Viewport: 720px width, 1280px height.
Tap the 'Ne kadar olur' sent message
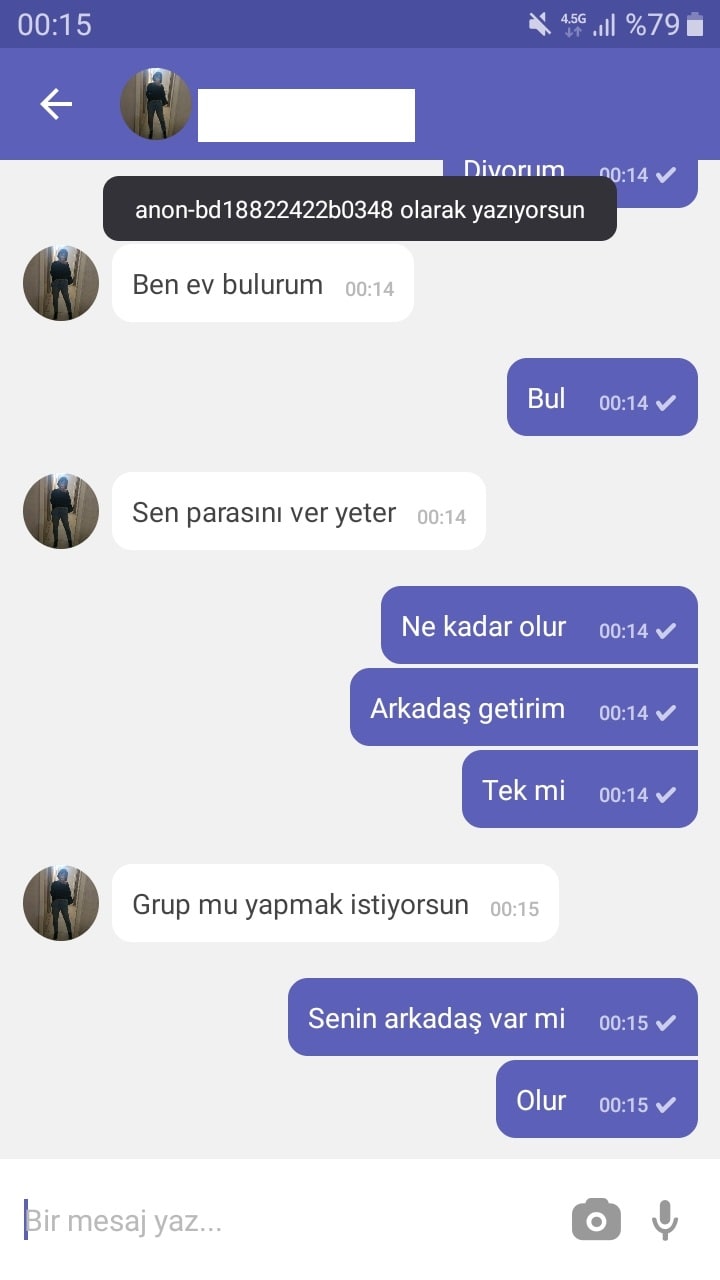click(x=538, y=625)
